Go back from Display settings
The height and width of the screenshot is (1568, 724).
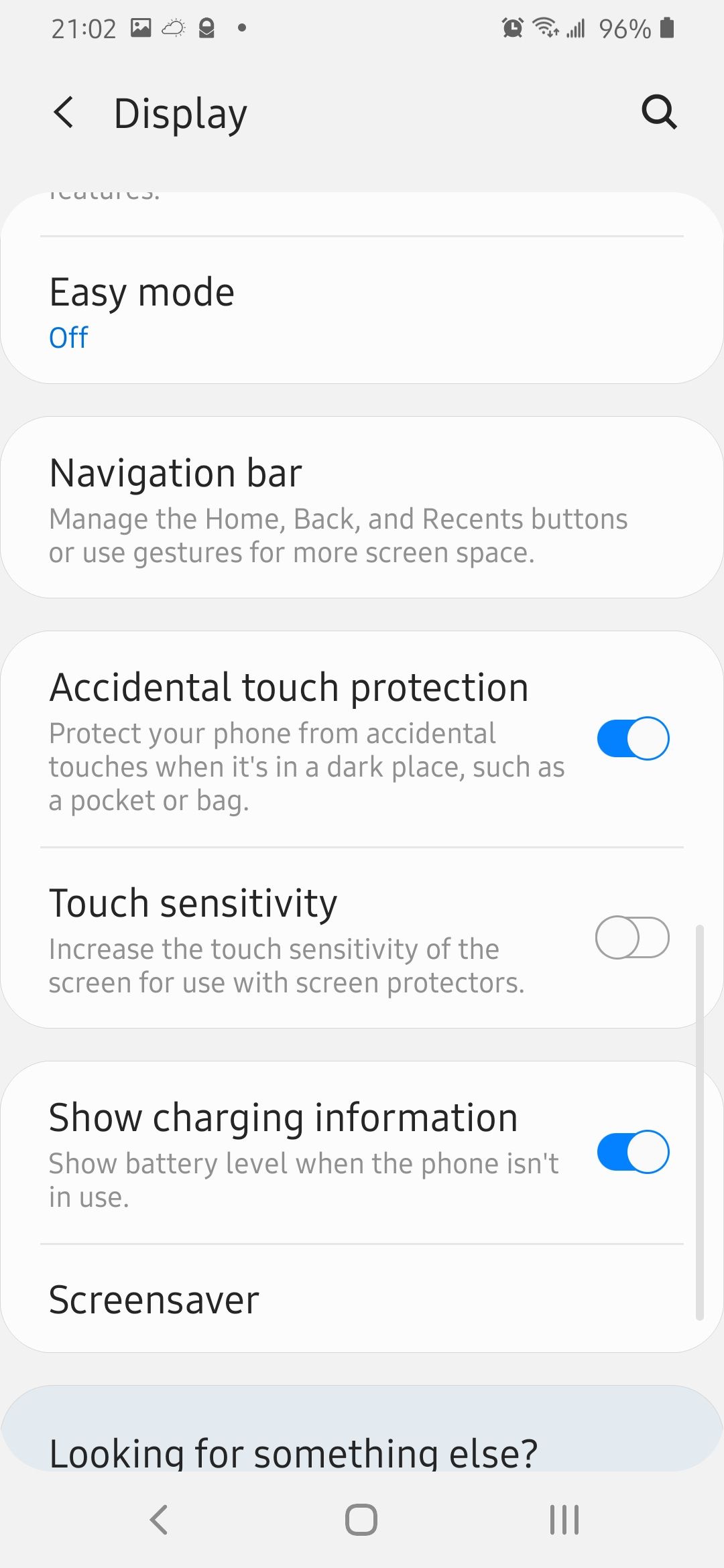(x=64, y=112)
